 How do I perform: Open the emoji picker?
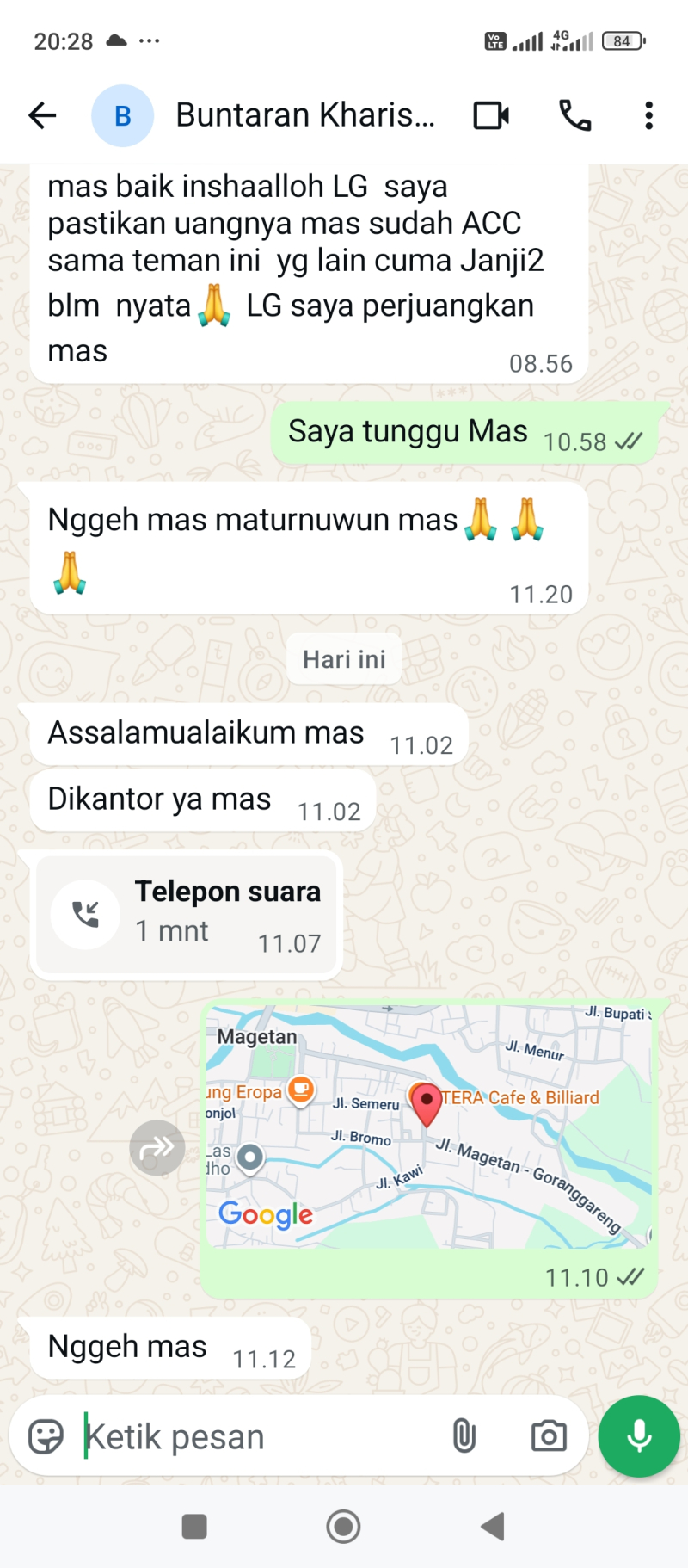46,1436
